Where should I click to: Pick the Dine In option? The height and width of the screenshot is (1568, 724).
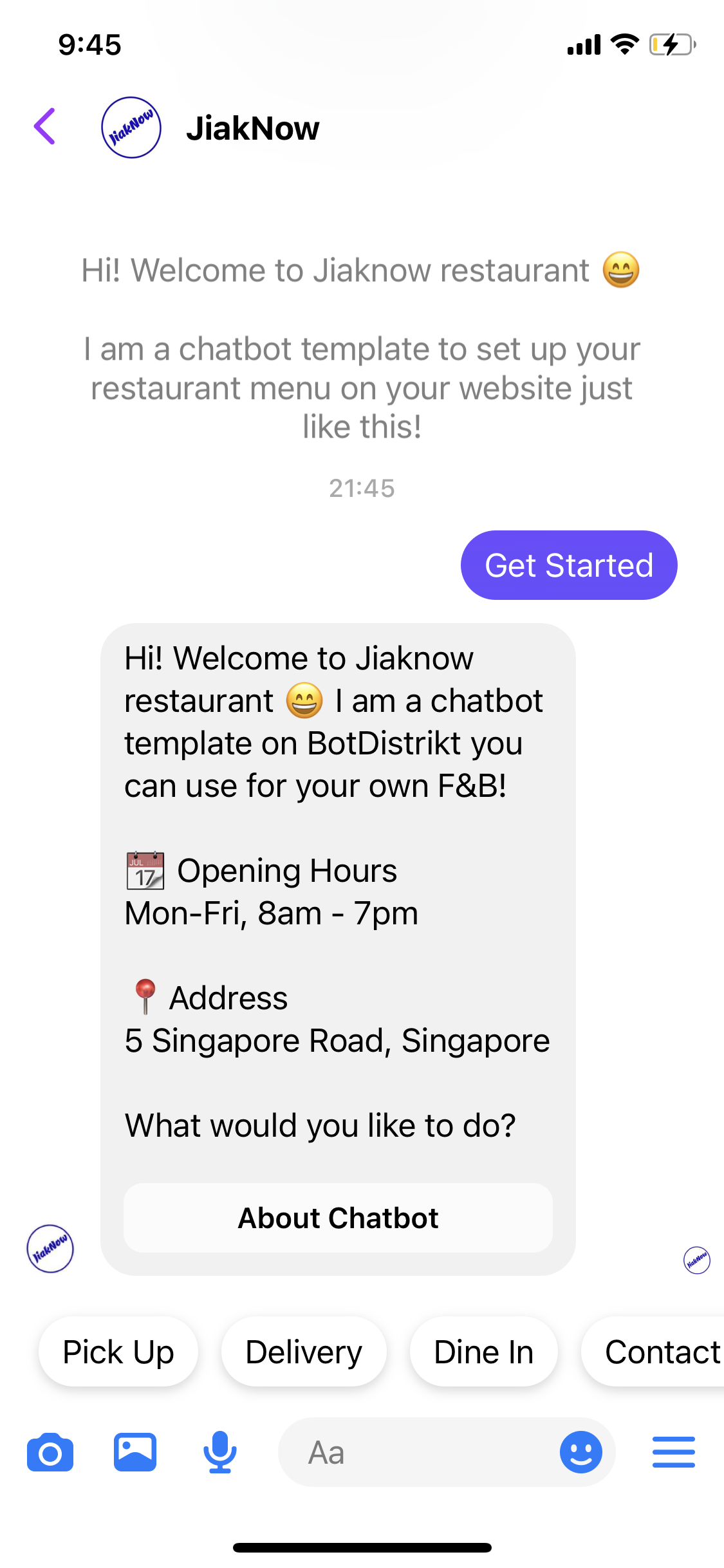click(483, 1352)
